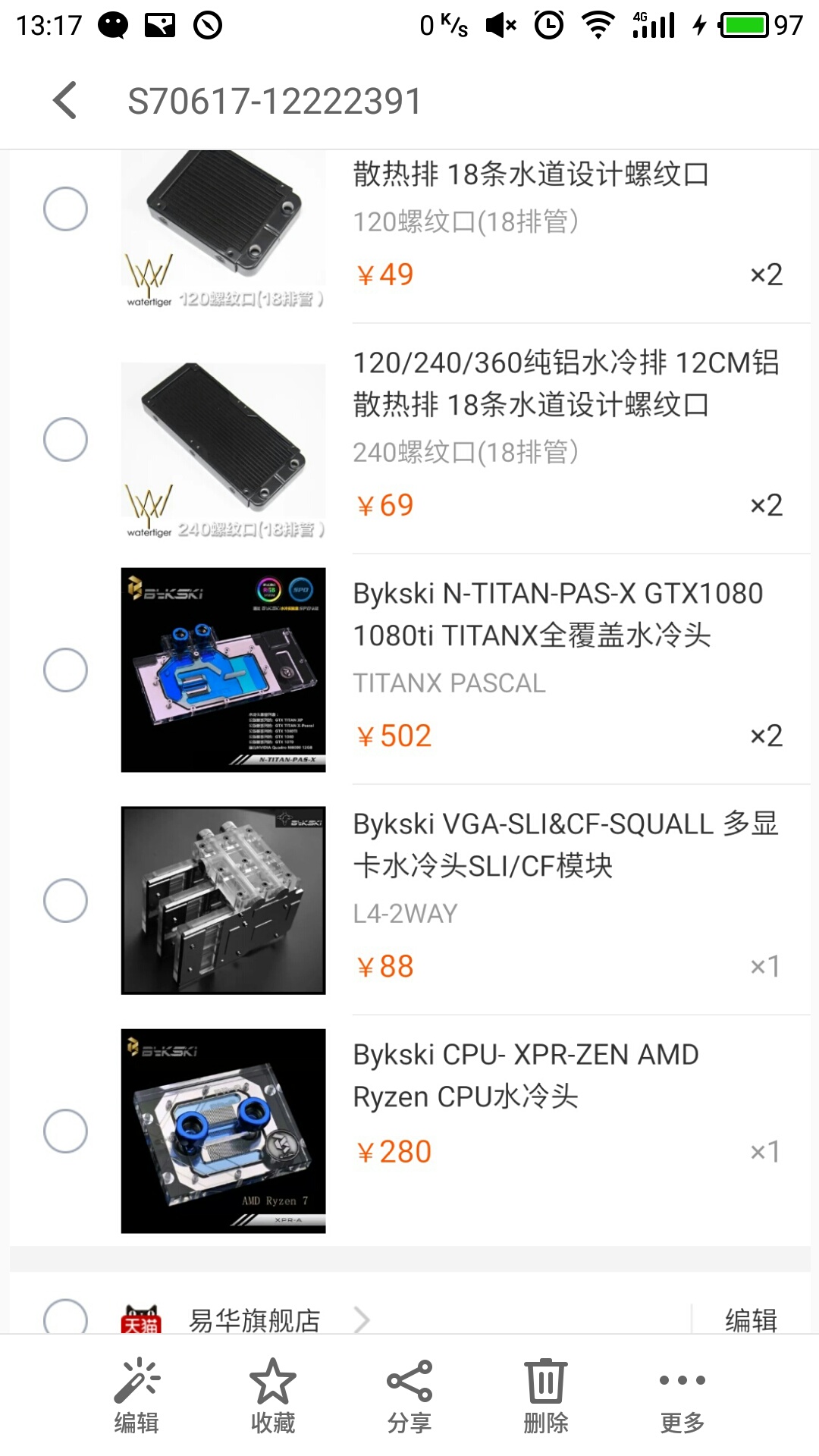Viewport: 819px width, 1456px height.
Task: Tap 收藏 to favorite
Action: coord(273,1397)
